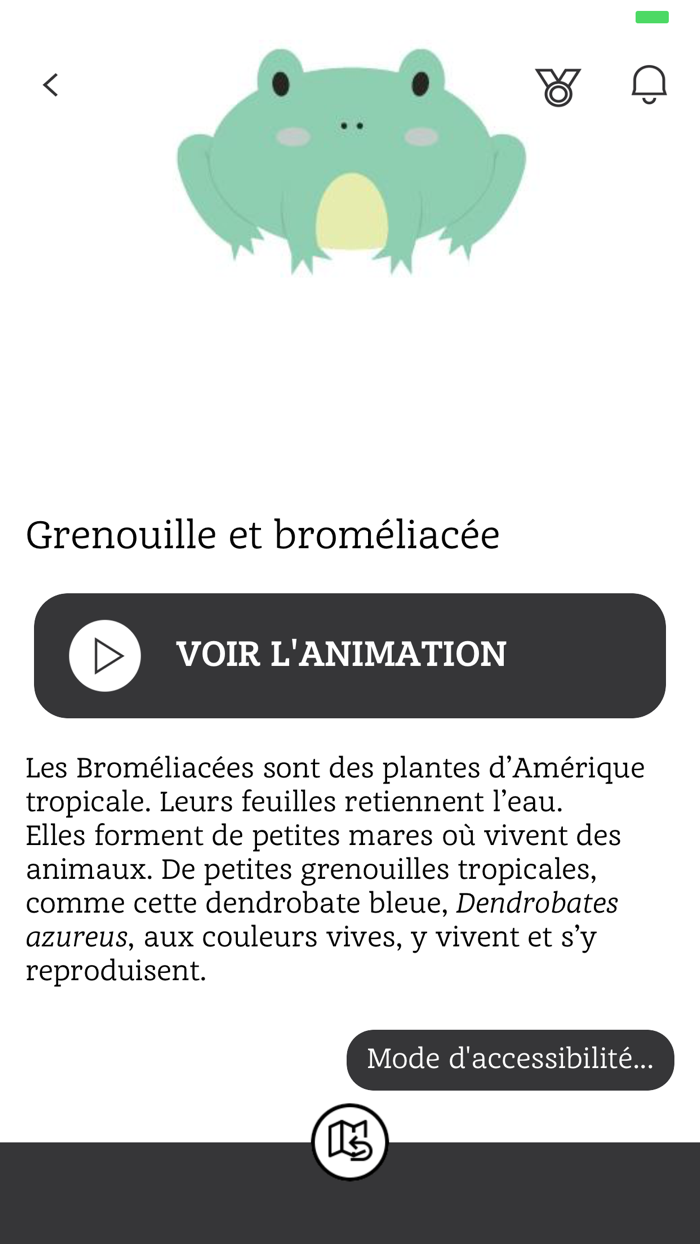Open the medal achievements icon
Viewport: 700px width, 1244px height.
558,86
